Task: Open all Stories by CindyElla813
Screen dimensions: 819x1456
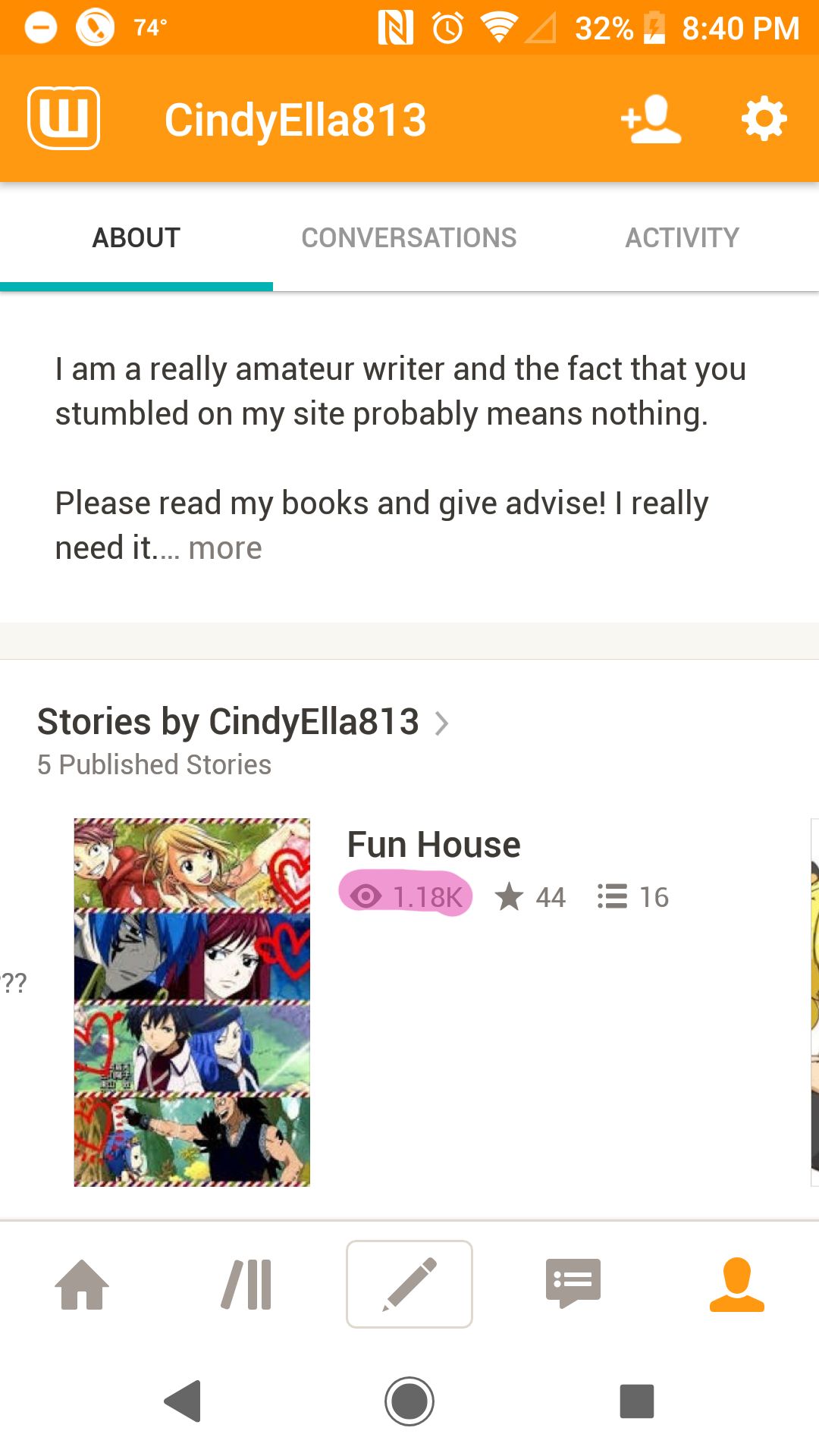Action: (243, 721)
